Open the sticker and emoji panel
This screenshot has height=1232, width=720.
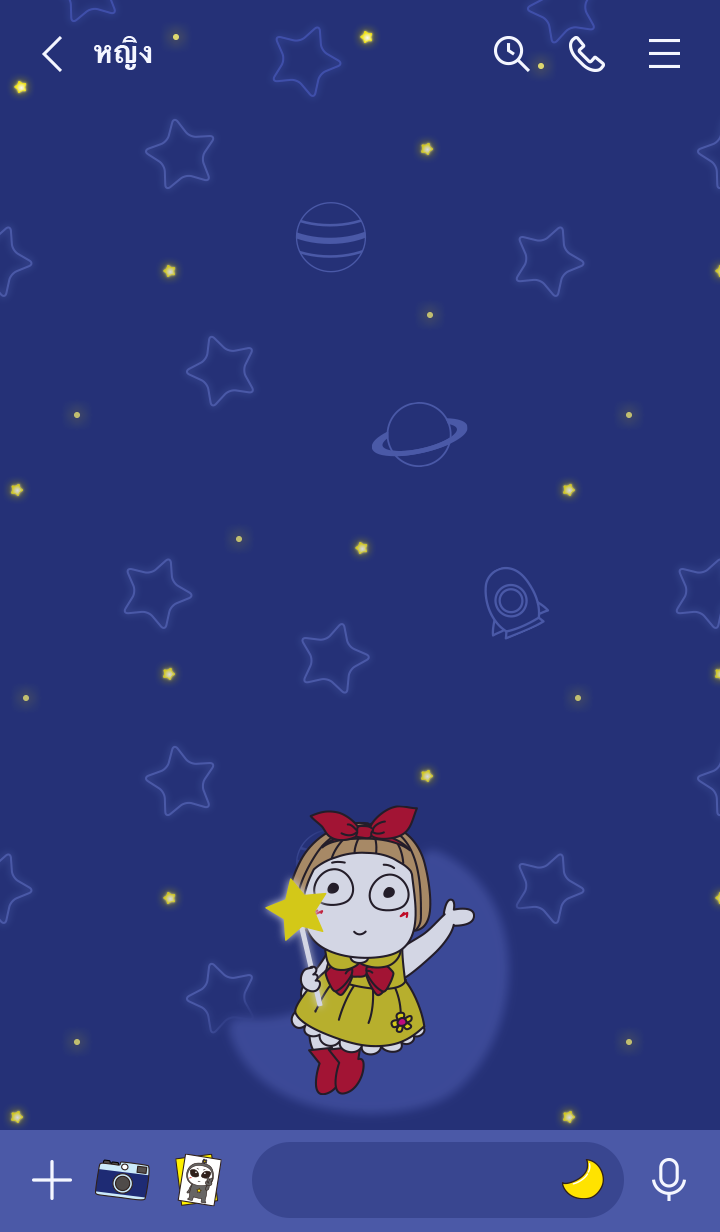coord(582,1180)
